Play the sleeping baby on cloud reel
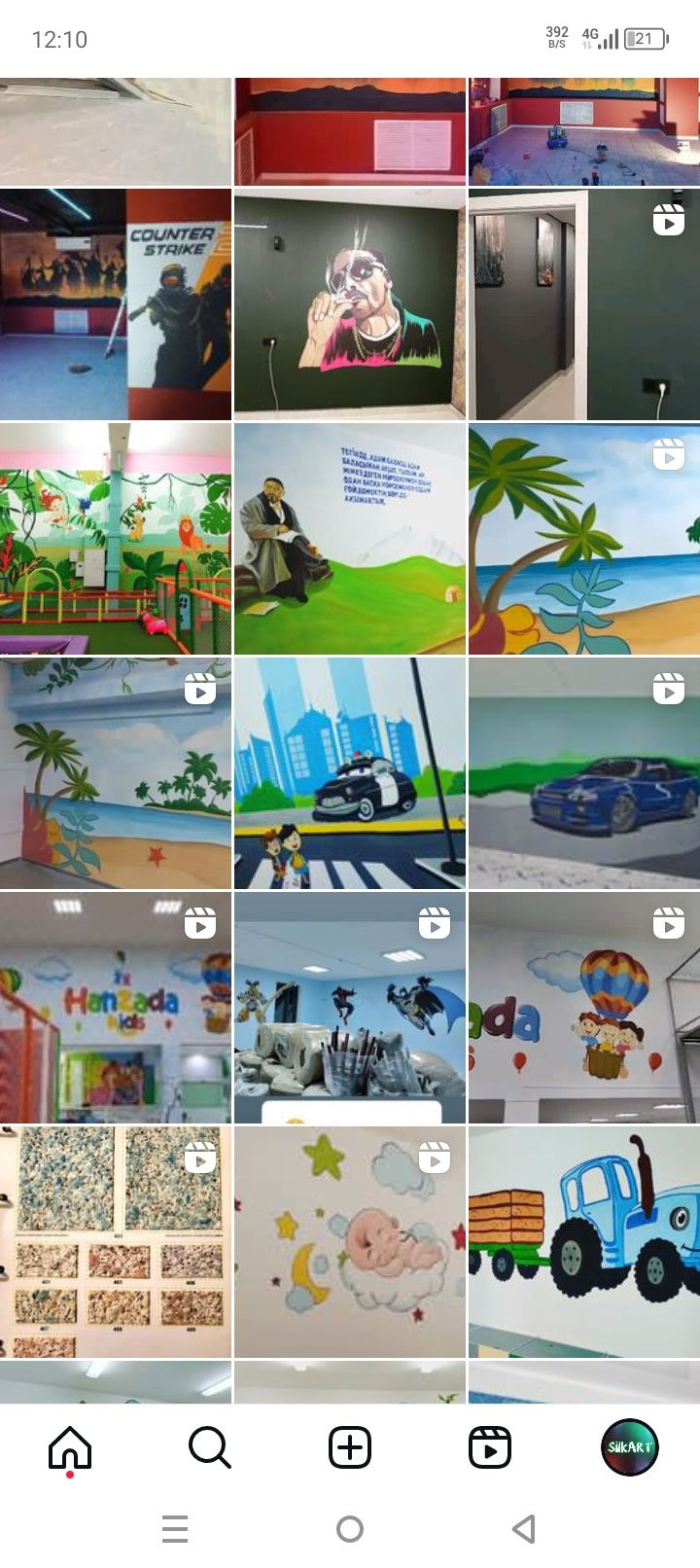700x1568 pixels. [x=350, y=1242]
